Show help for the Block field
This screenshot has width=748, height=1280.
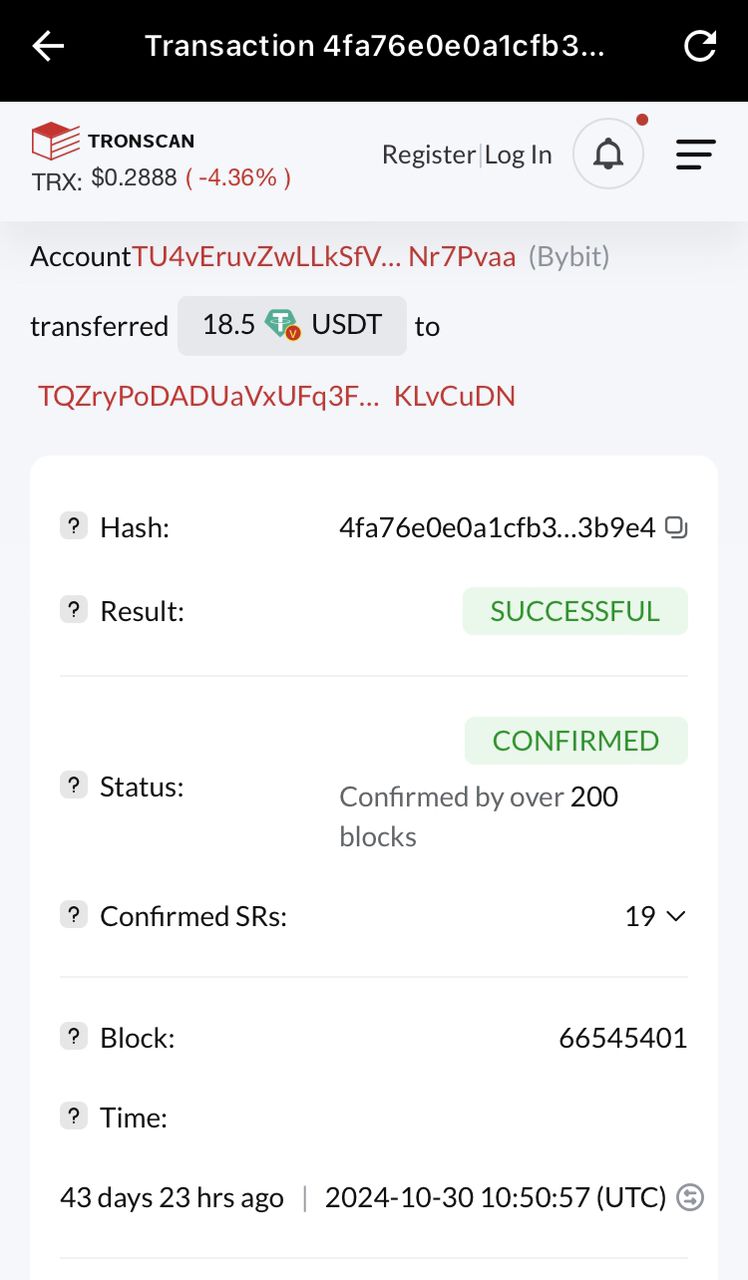(74, 1037)
